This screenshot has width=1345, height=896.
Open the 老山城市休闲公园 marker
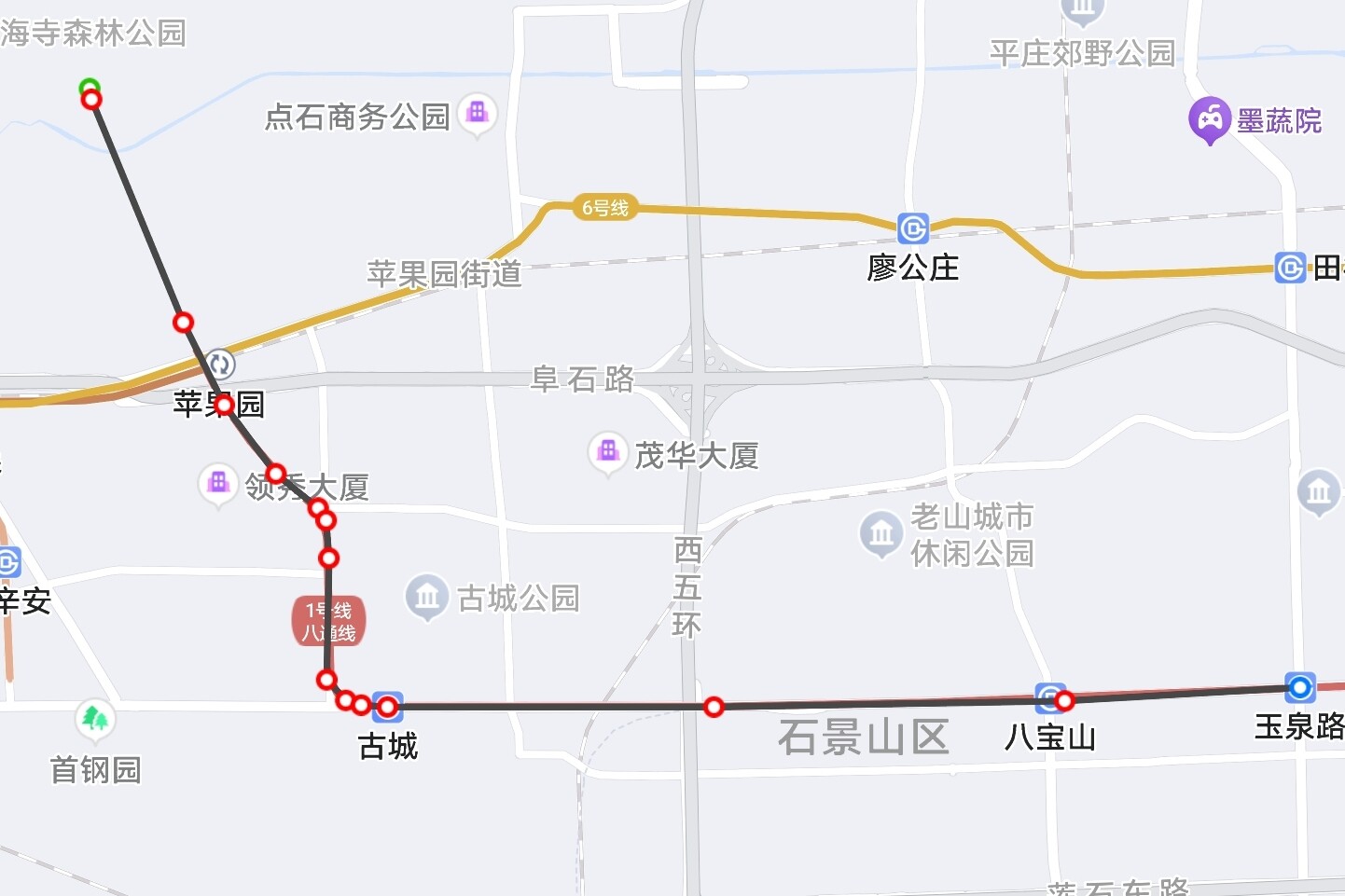click(x=880, y=533)
